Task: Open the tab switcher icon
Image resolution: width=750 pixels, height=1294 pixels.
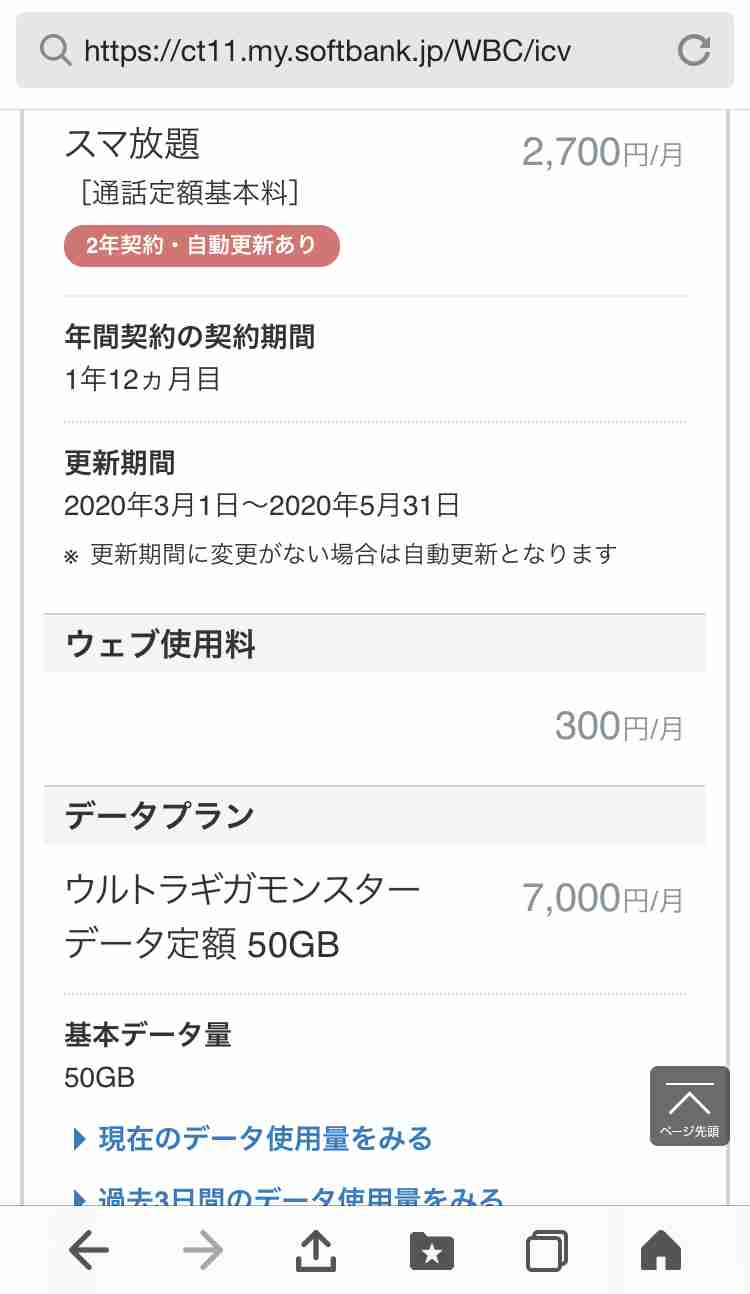Action: pyautogui.click(x=546, y=1249)
